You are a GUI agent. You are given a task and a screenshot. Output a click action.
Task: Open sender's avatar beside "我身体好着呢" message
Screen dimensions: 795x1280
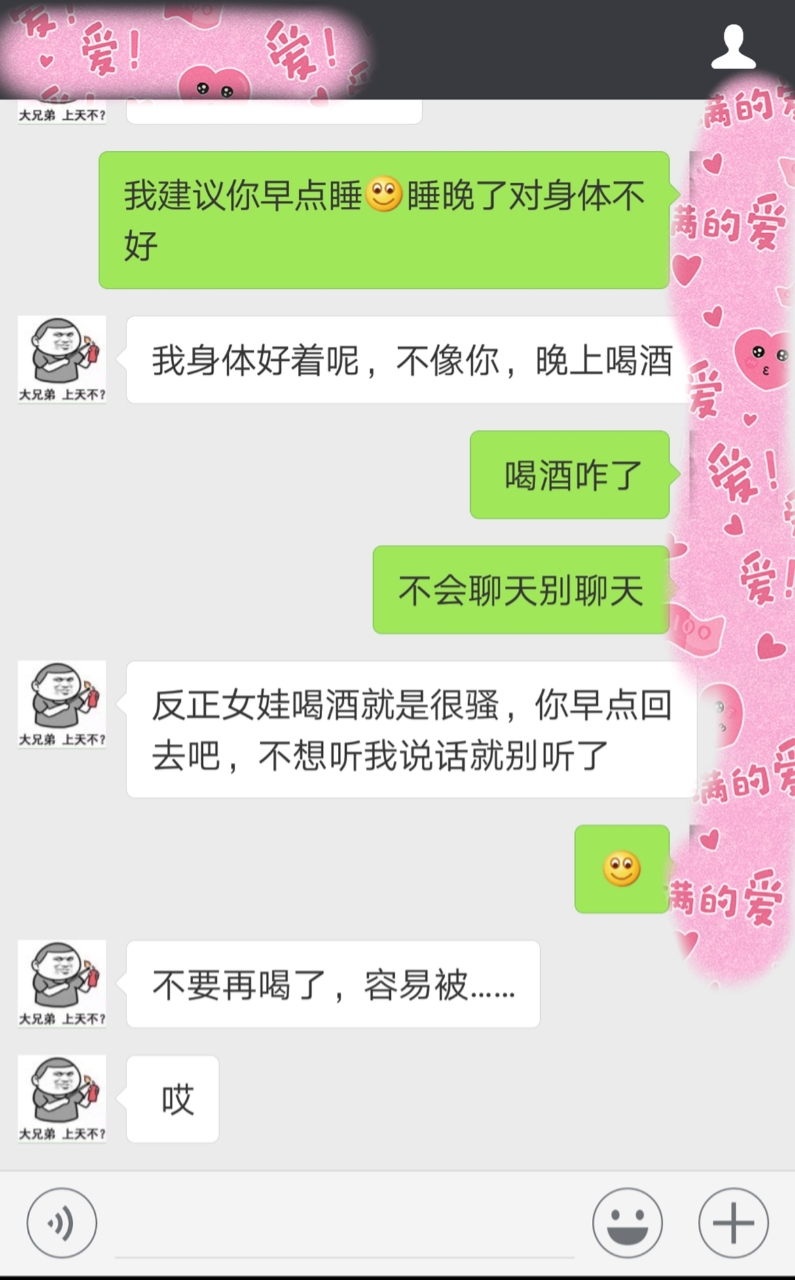[62, 359]
